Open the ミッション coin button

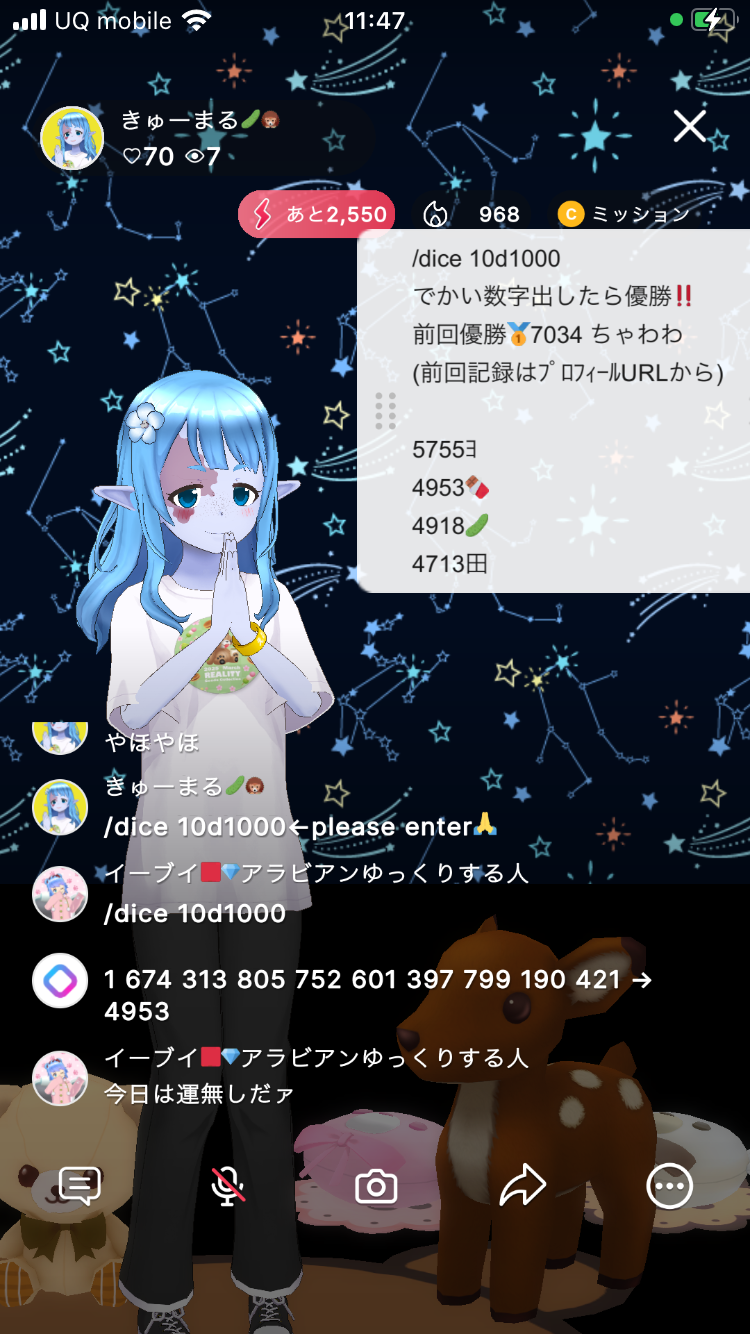click(624, 214)
